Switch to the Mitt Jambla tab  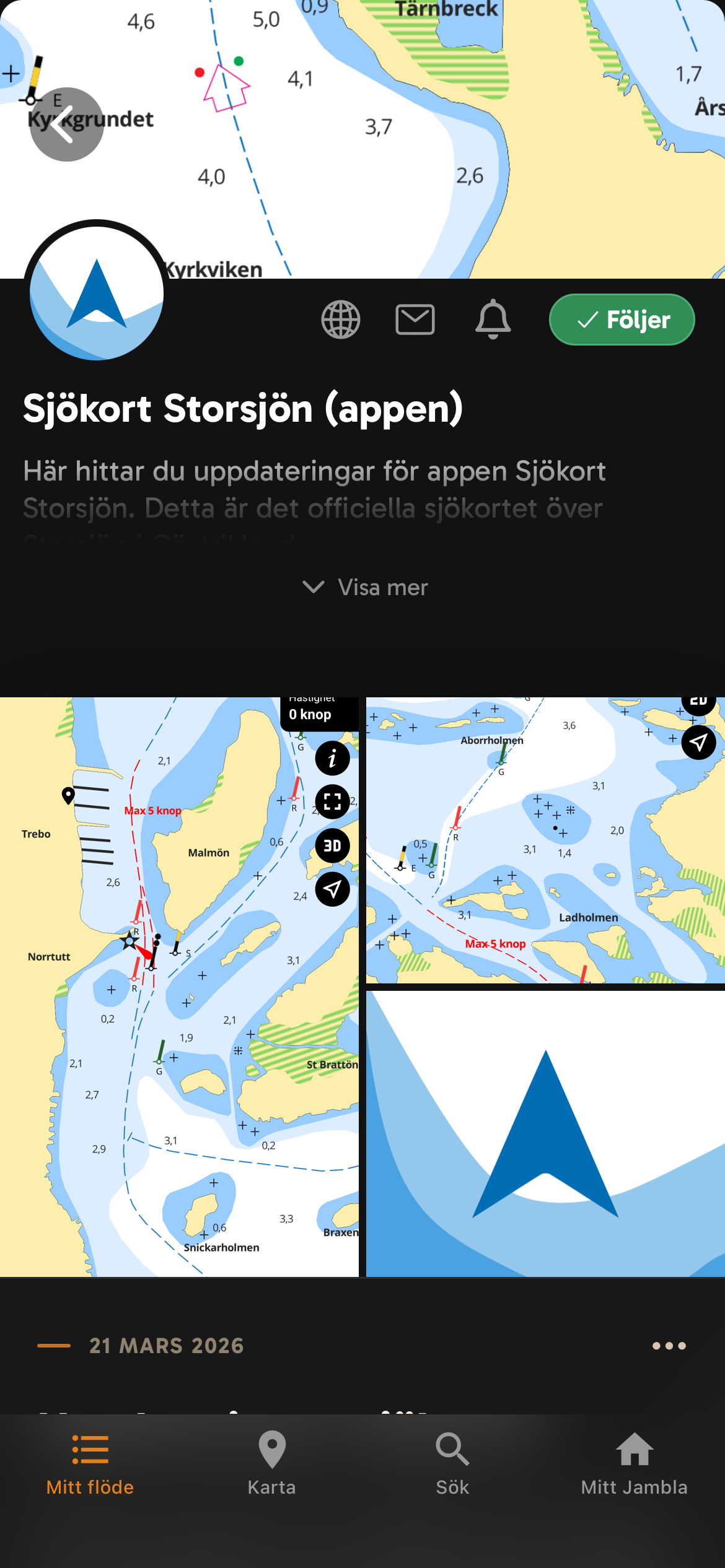pos(635,1465)
